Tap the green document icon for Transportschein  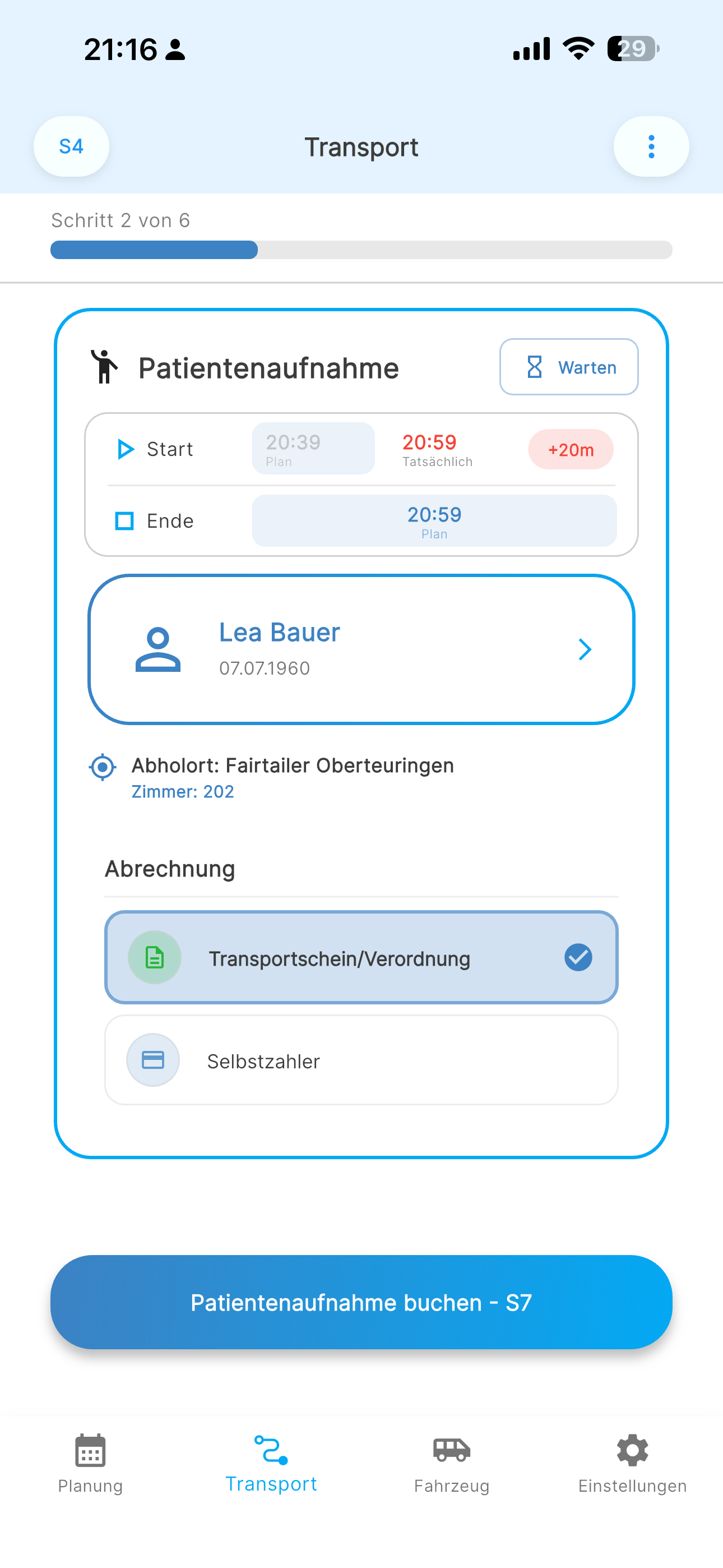(154, 957)
